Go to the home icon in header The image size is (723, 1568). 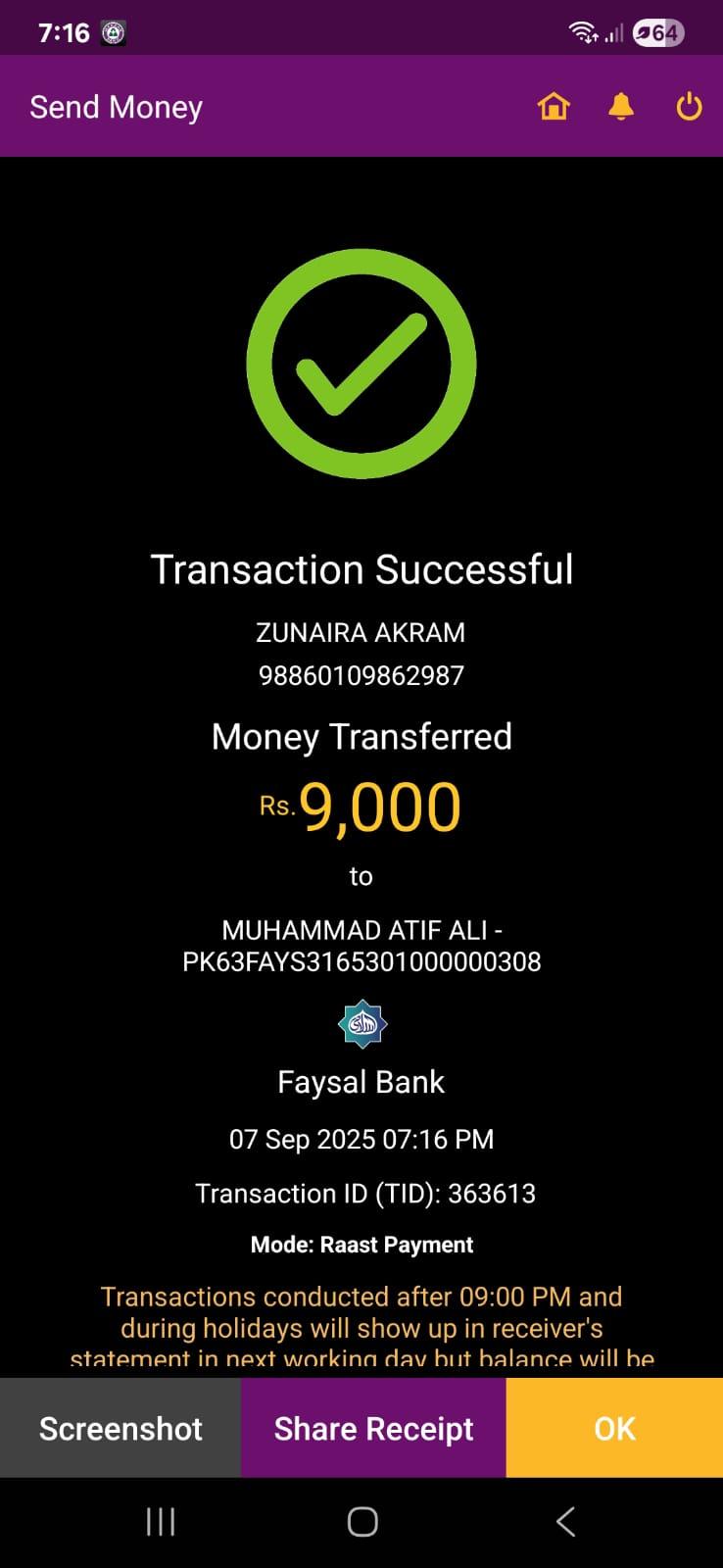tap(554, 106)
